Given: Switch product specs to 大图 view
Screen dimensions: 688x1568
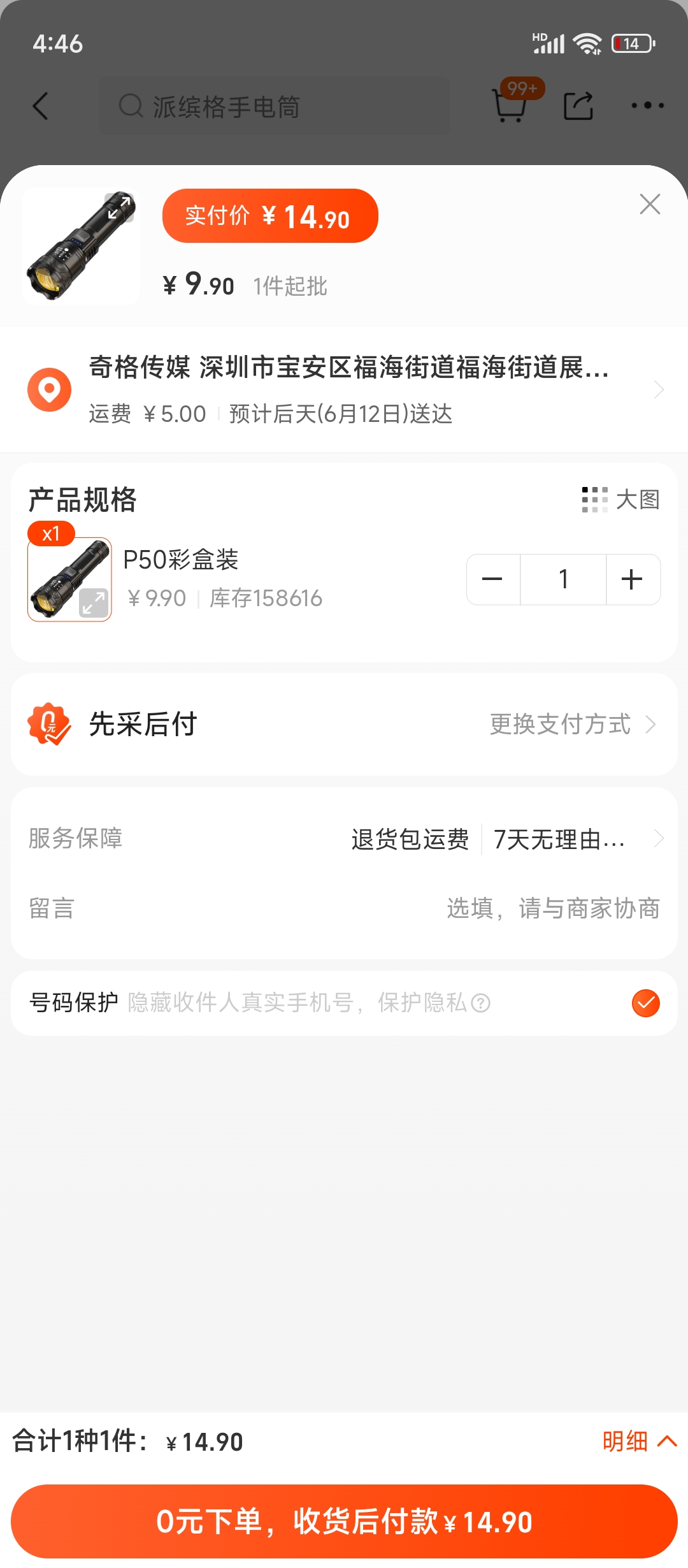Looking at the screenshot, I should (x=620, y=500).
